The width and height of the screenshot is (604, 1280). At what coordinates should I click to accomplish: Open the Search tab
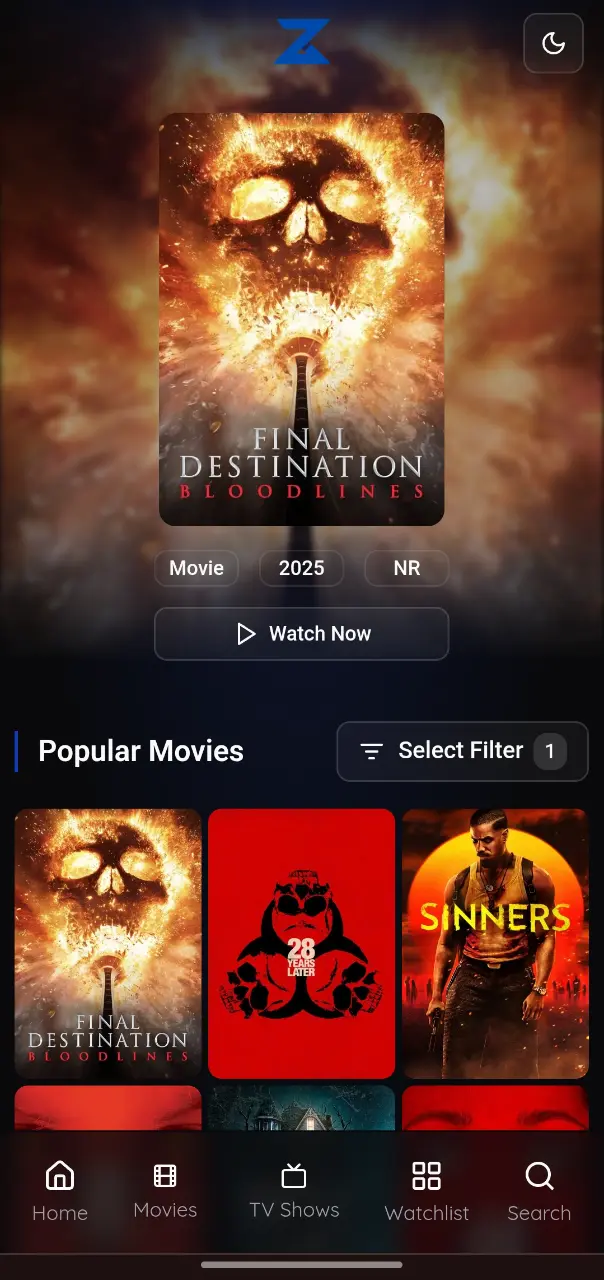pos(539,1192)
